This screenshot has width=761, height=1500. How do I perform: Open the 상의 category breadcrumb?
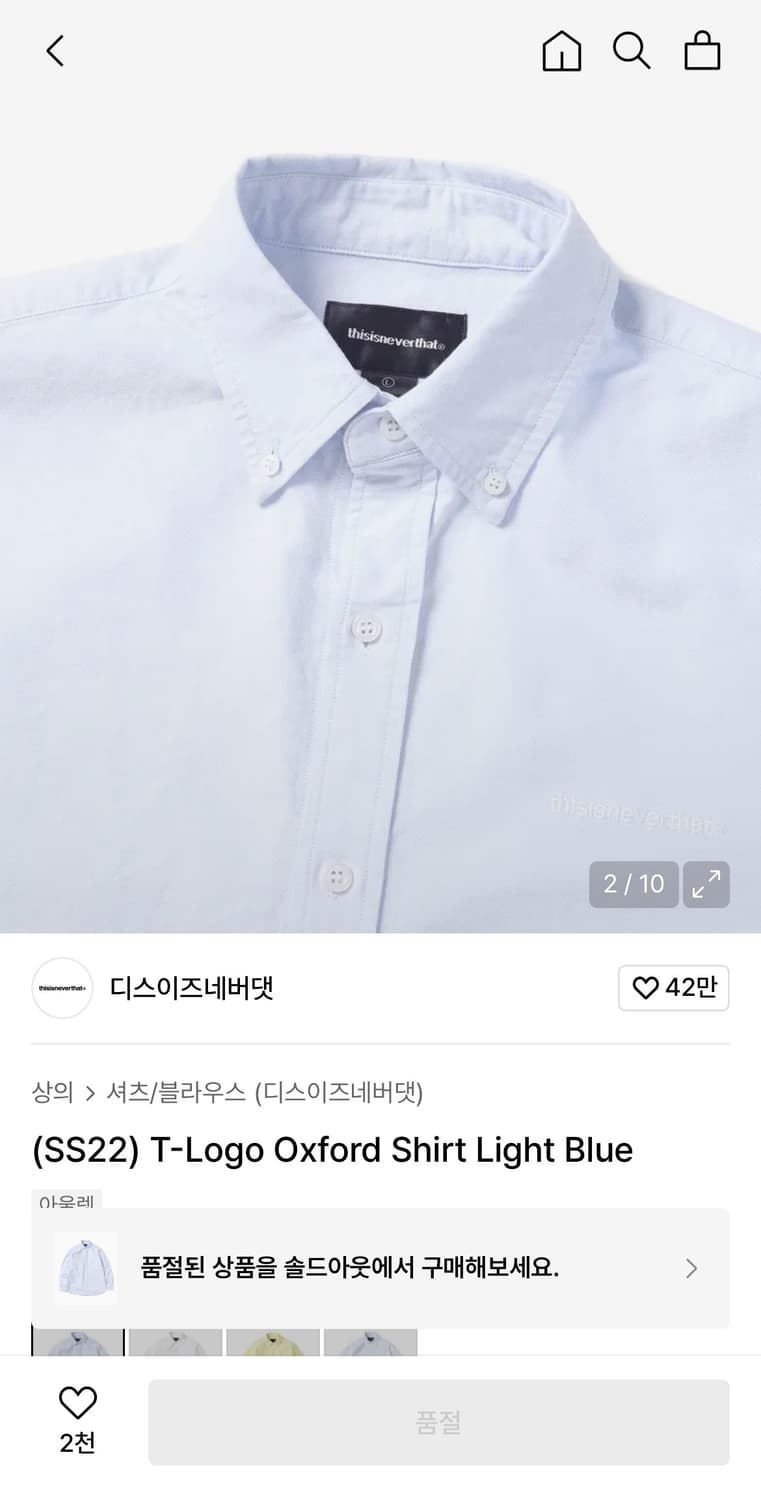53,1094
